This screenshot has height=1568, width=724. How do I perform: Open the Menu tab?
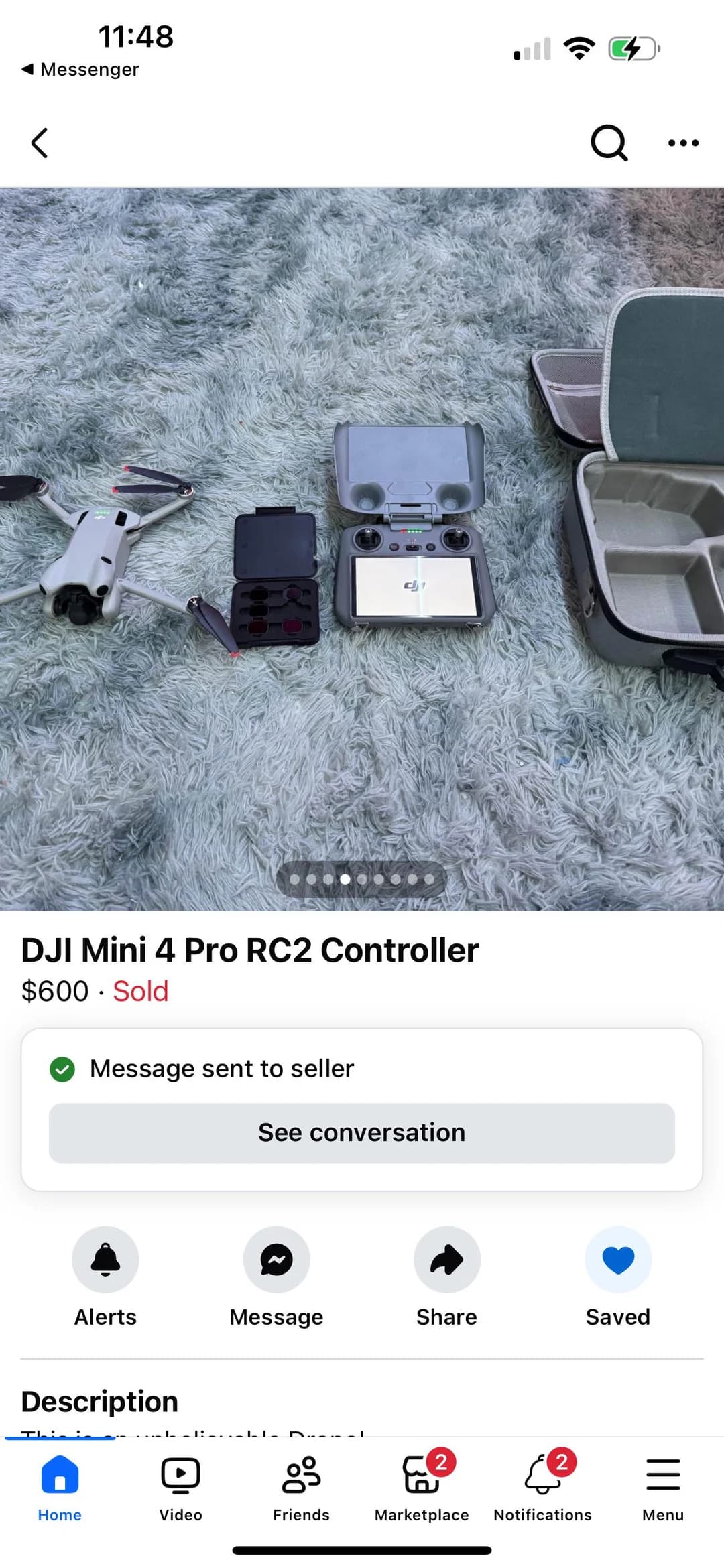pyautogui.click(x=663, y=1488)
